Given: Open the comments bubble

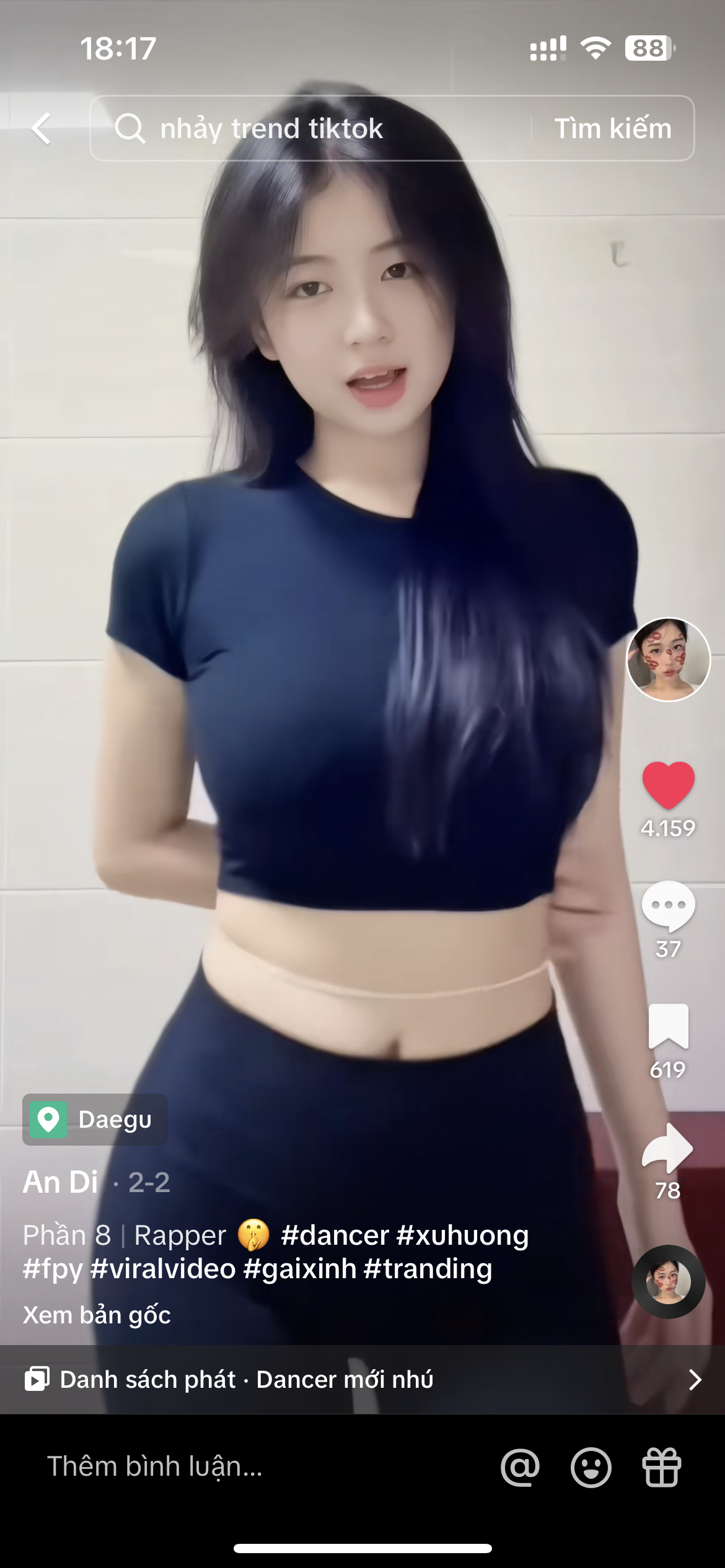Looking at the screenshot, I should [x=668, y=905].
